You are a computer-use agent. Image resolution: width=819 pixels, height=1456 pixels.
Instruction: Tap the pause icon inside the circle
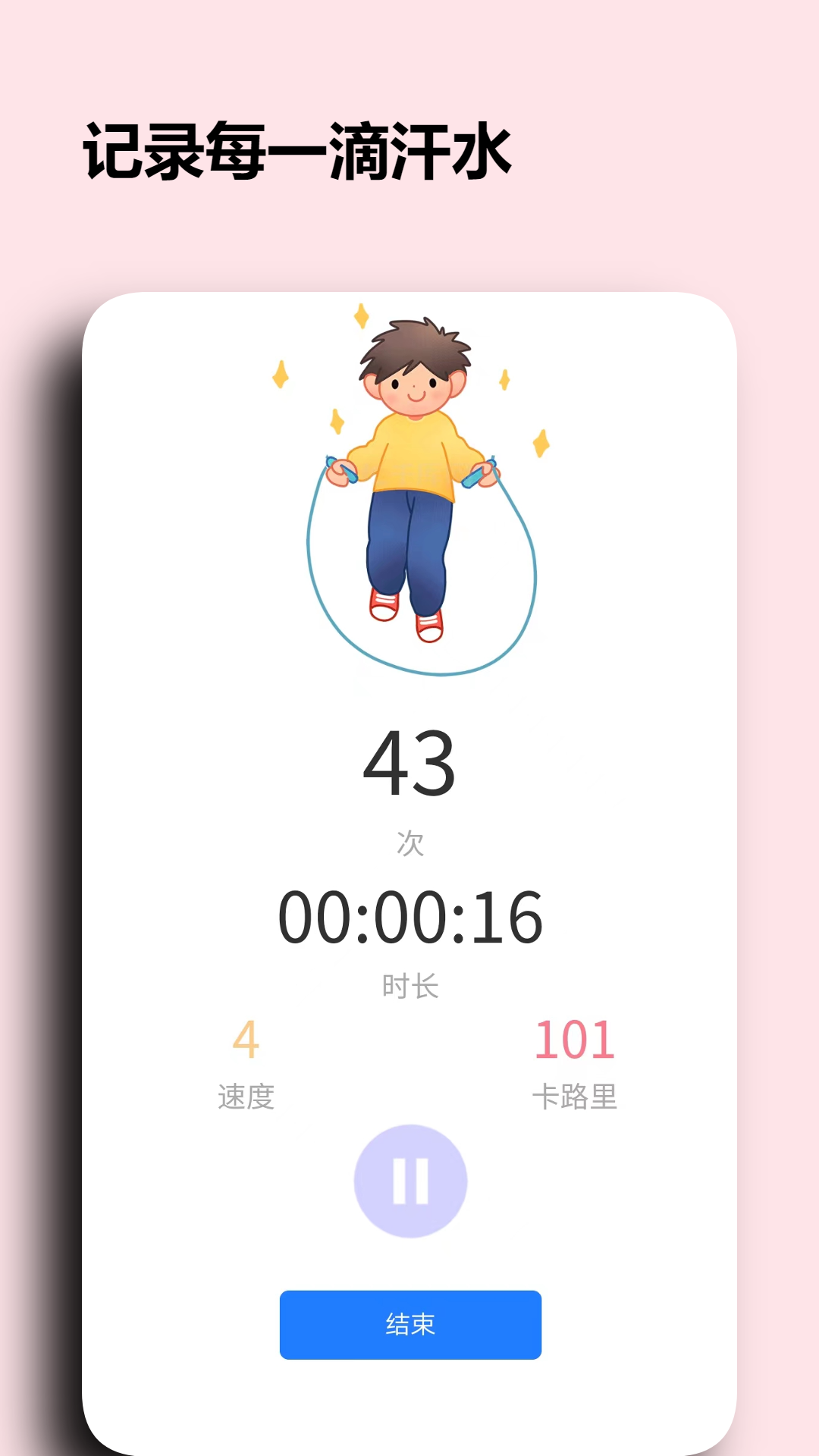[409, 1182]
